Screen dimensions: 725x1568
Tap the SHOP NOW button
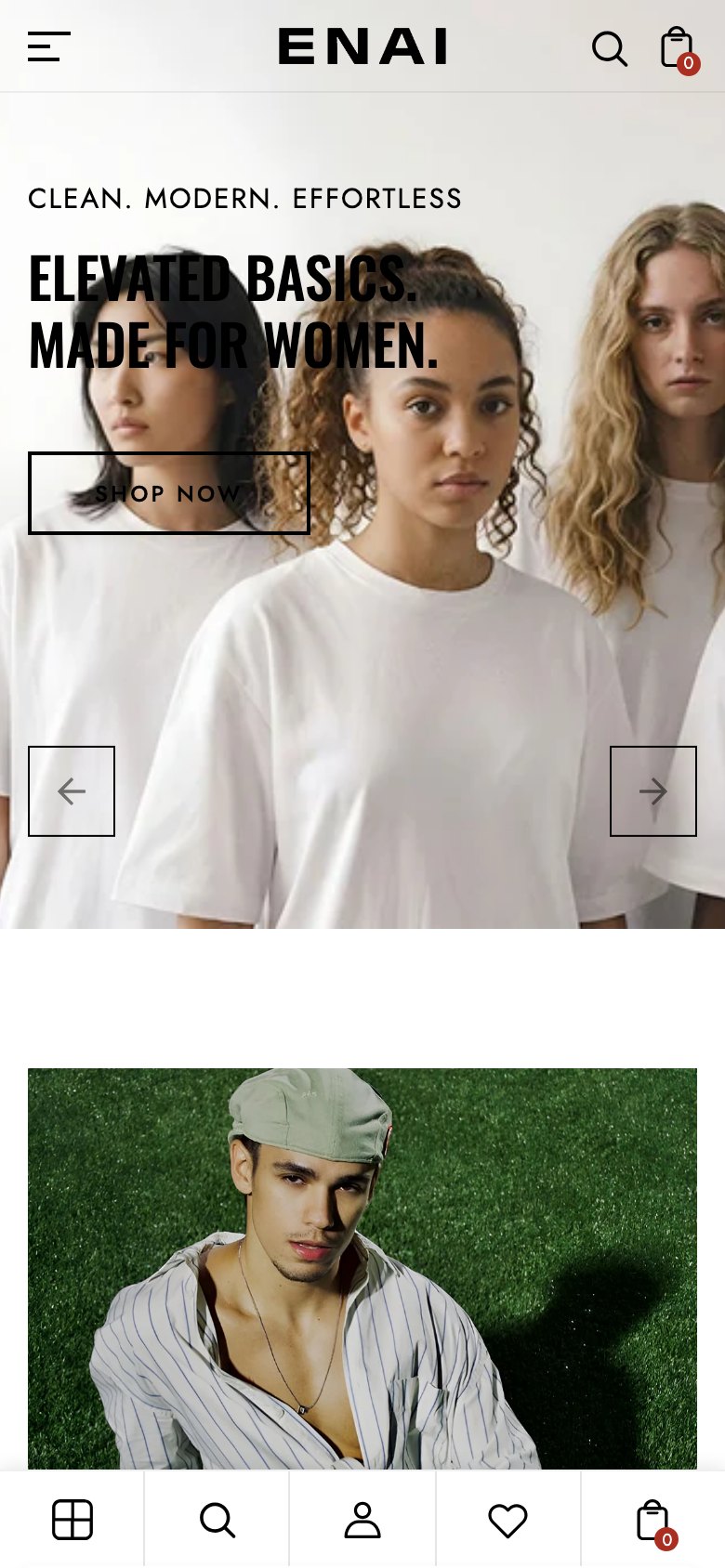(169, 493)
